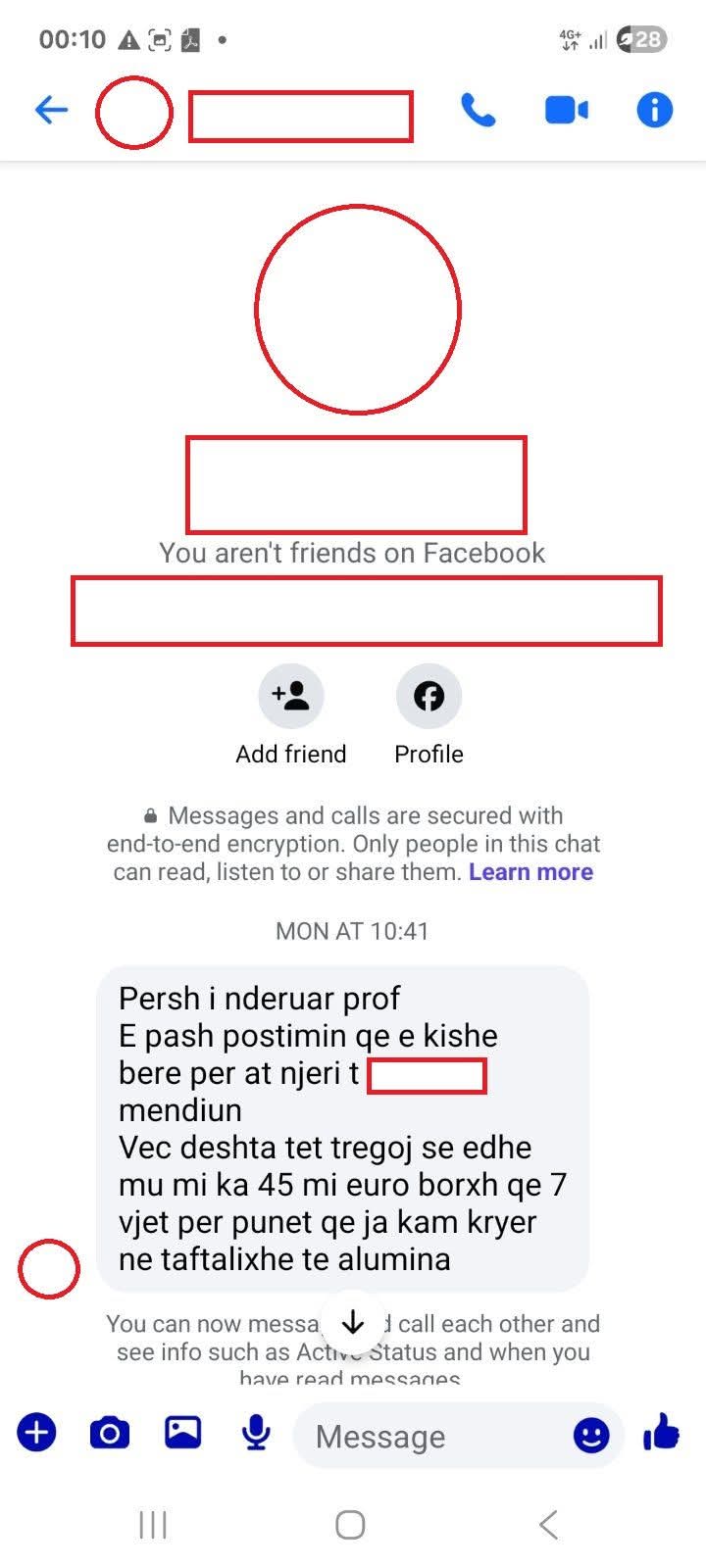Focus the Message text field
This screenshot has height=1568, width=706.
[431, 1437]
